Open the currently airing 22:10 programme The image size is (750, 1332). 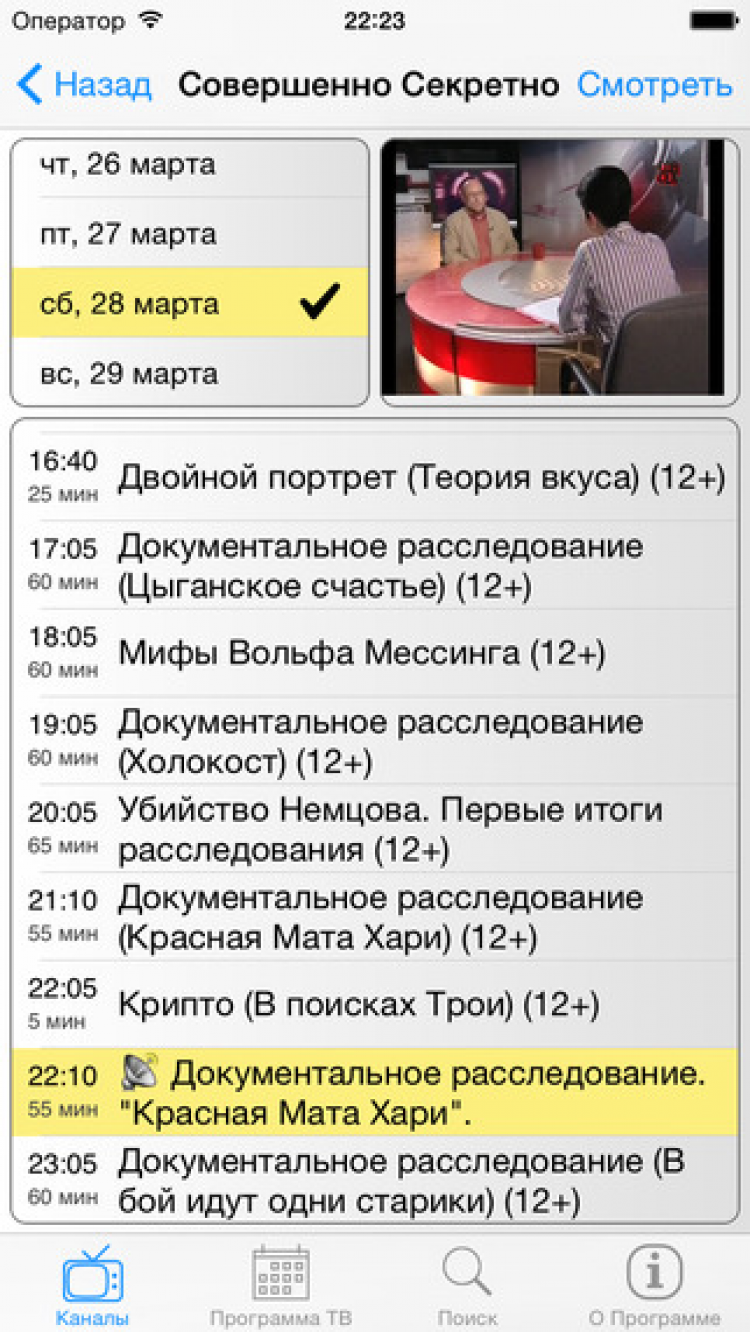click(x=375, y=1092)
